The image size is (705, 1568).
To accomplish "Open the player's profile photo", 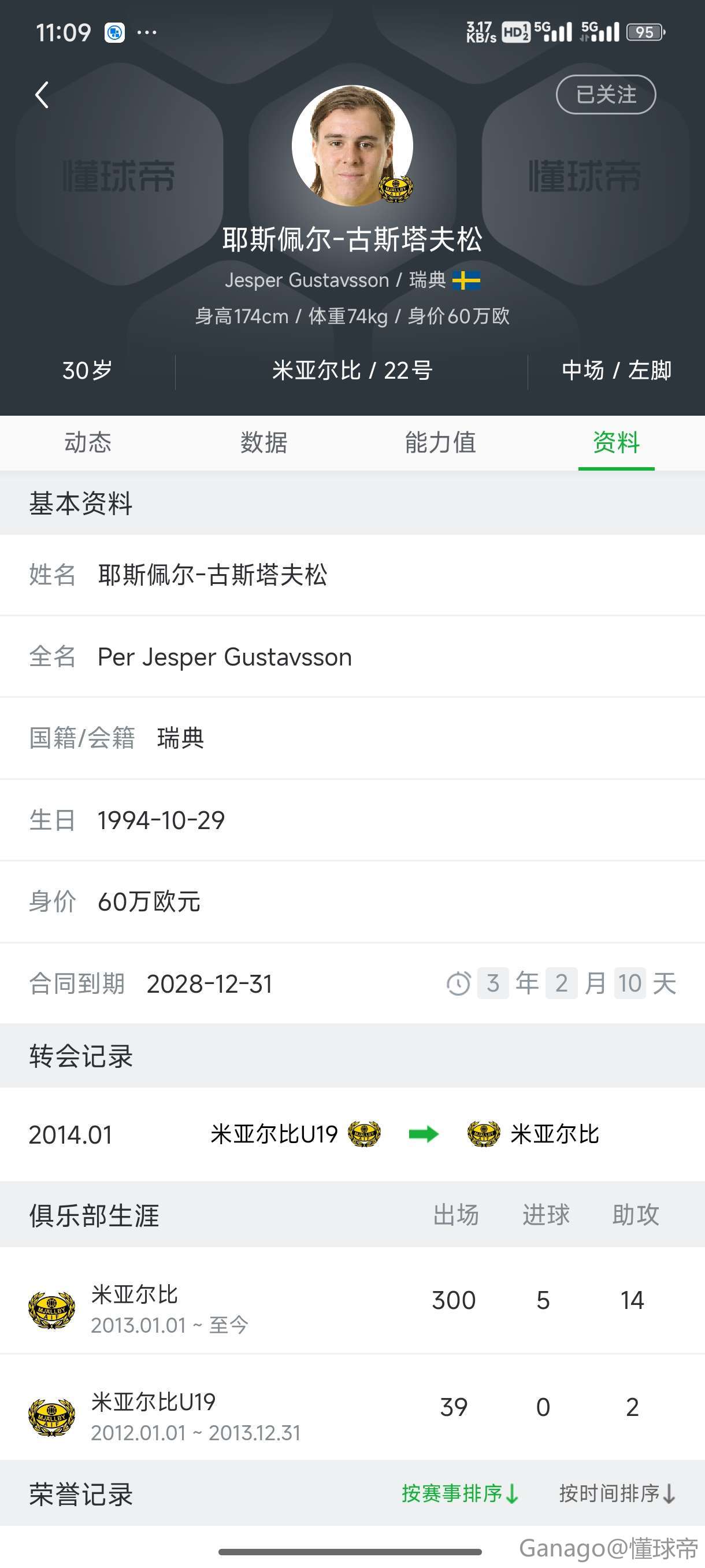I will (352, 146).
